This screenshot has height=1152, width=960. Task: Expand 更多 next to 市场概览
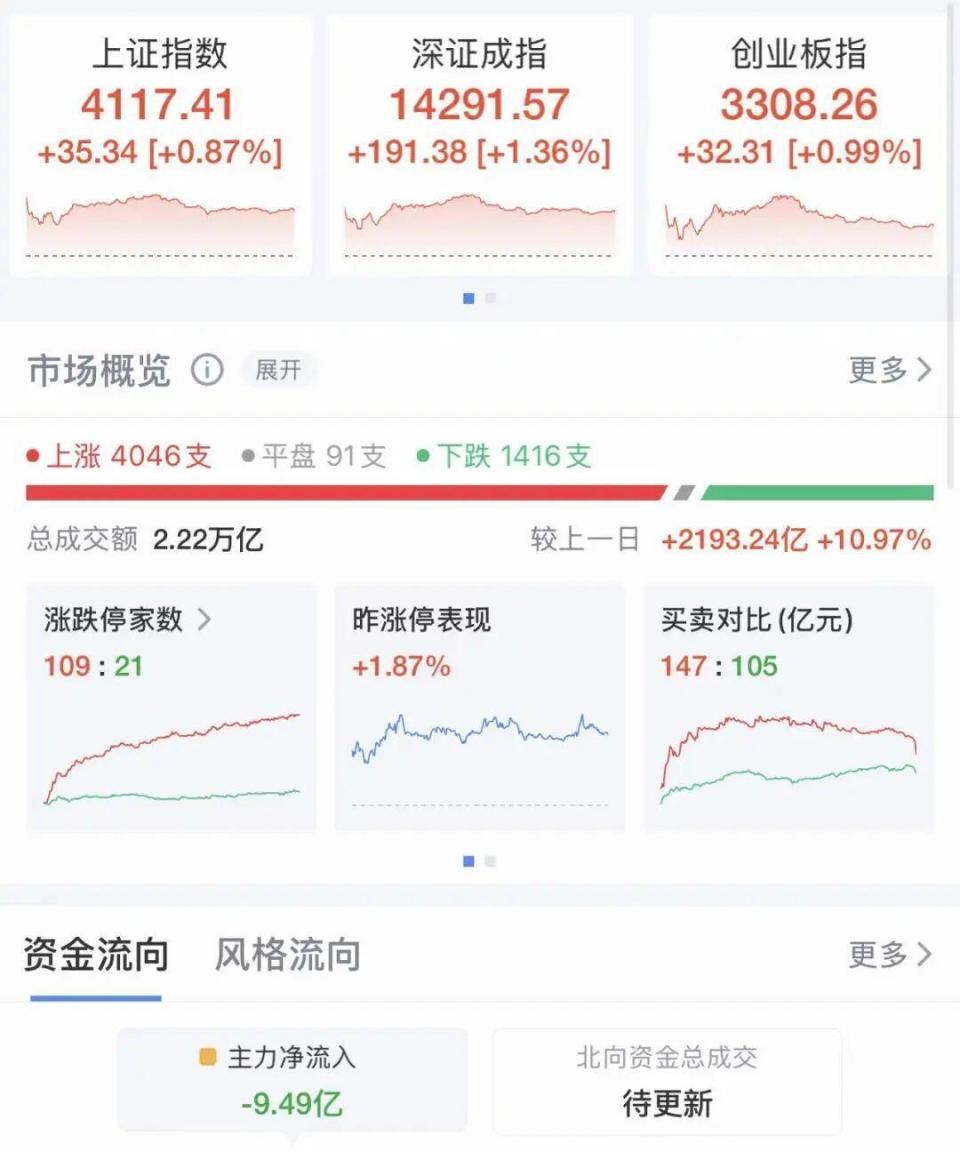click(x=888, y=370)
